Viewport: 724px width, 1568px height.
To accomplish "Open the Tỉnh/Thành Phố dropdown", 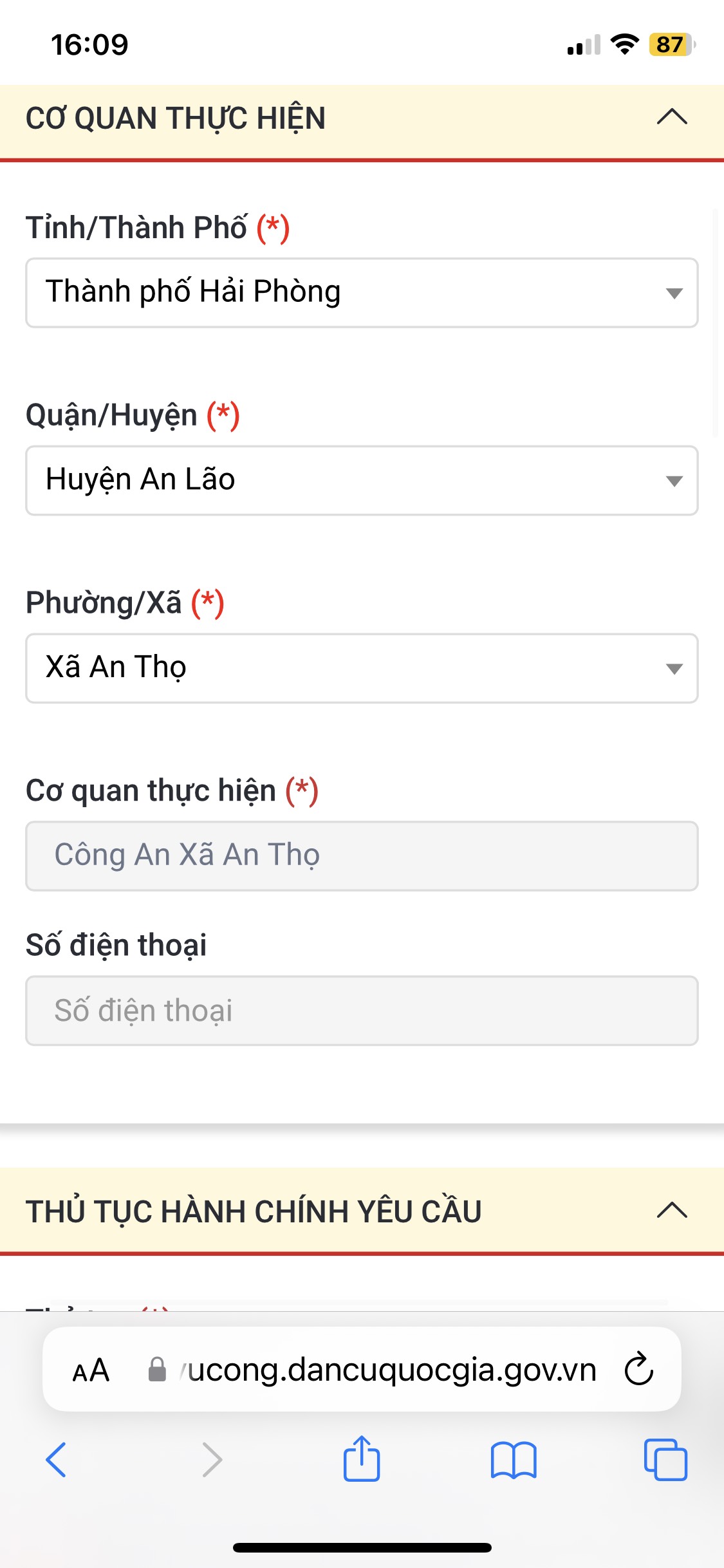I will 362,293.
